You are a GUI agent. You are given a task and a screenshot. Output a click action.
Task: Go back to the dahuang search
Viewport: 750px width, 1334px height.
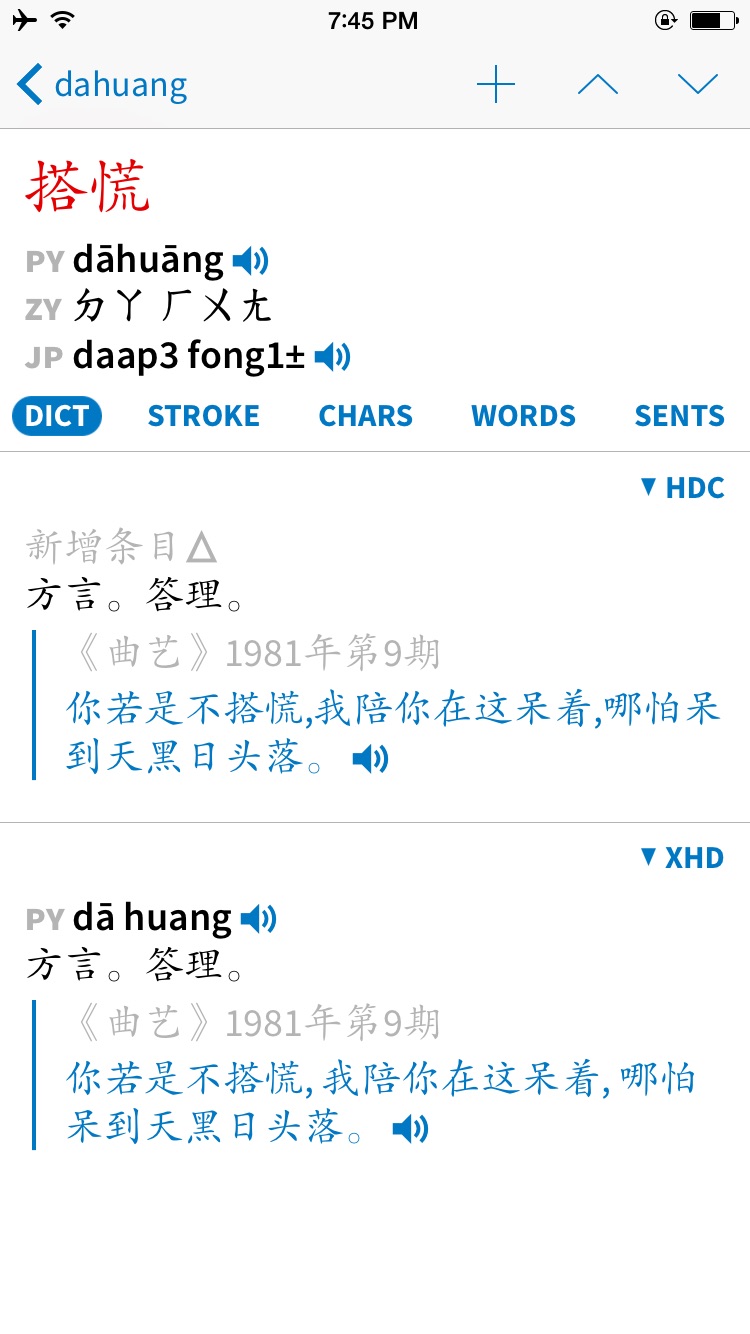pyautogui.click(x=102, y=85)
